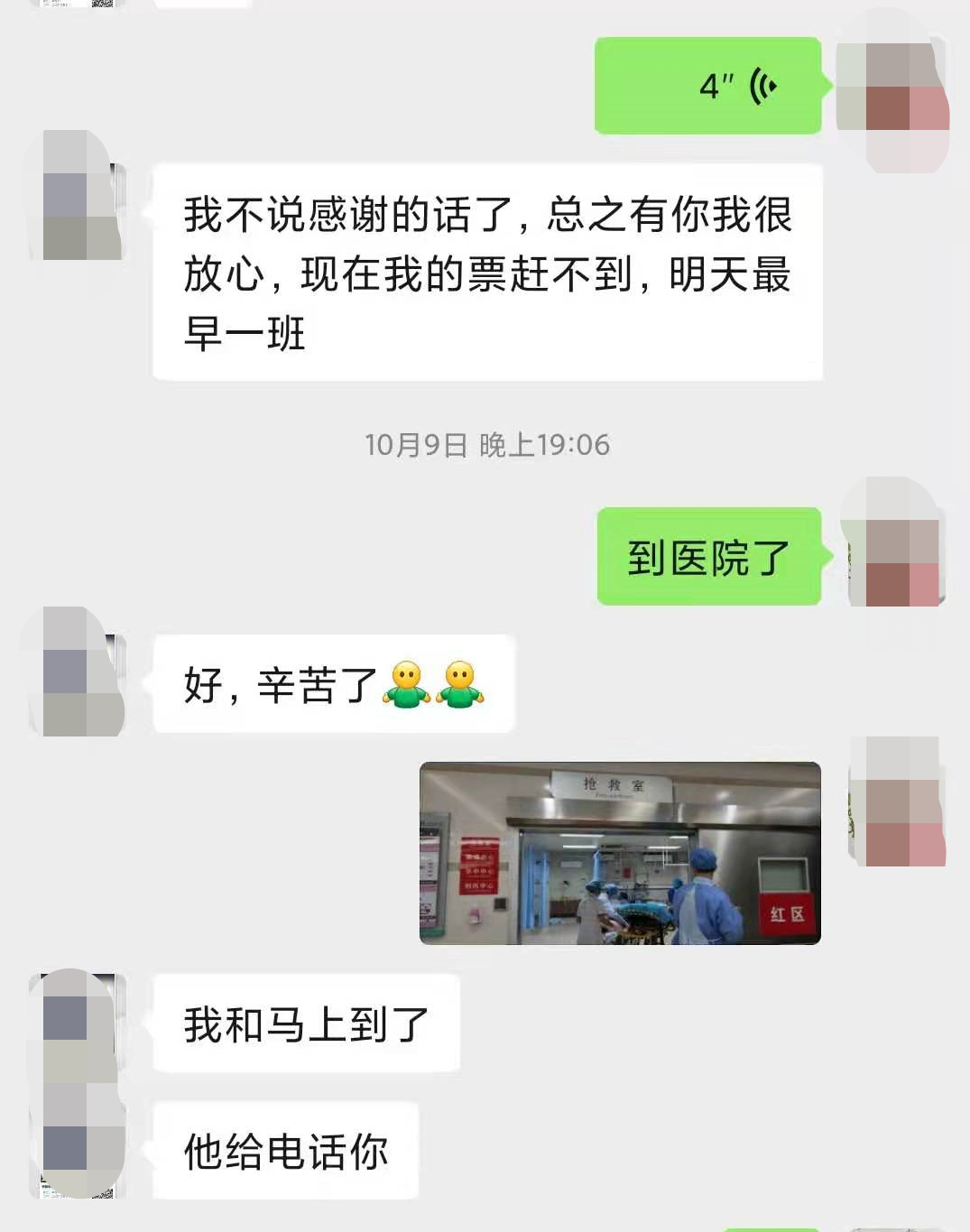Viewport: 970px width, 1232px height.
Task: Open the 抢救室 hospital photo thumbnail
Action: 618,853
